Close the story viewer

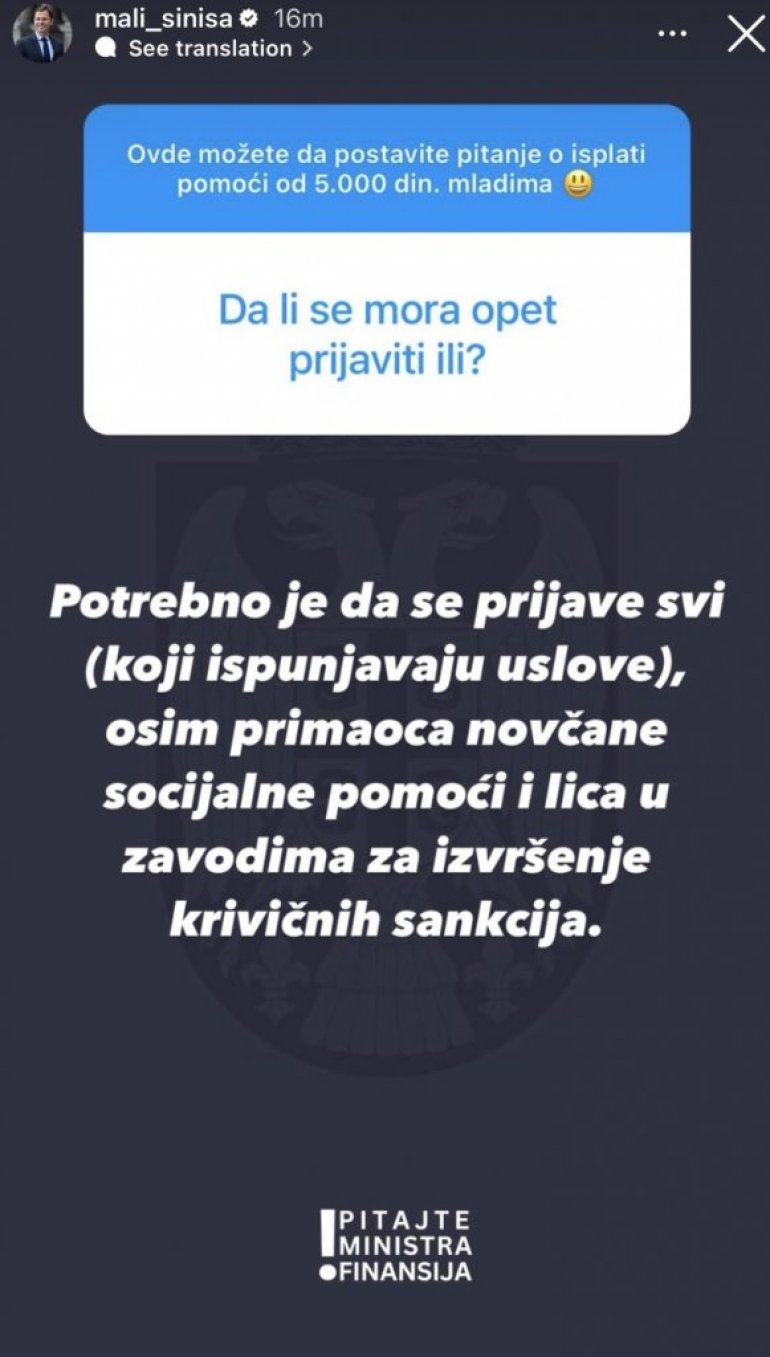(744, 33)
